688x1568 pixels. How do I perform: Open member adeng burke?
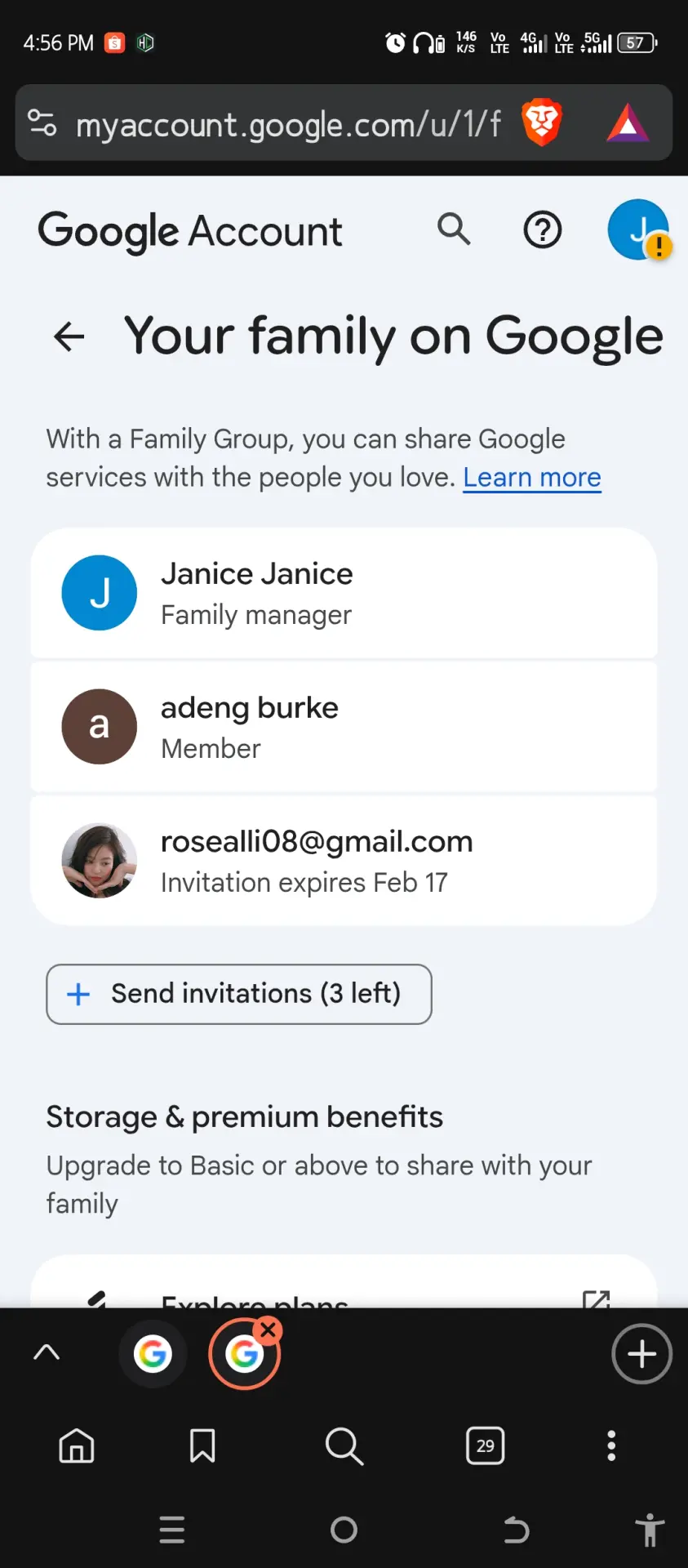pyautogui.click(x=344, y=727)
